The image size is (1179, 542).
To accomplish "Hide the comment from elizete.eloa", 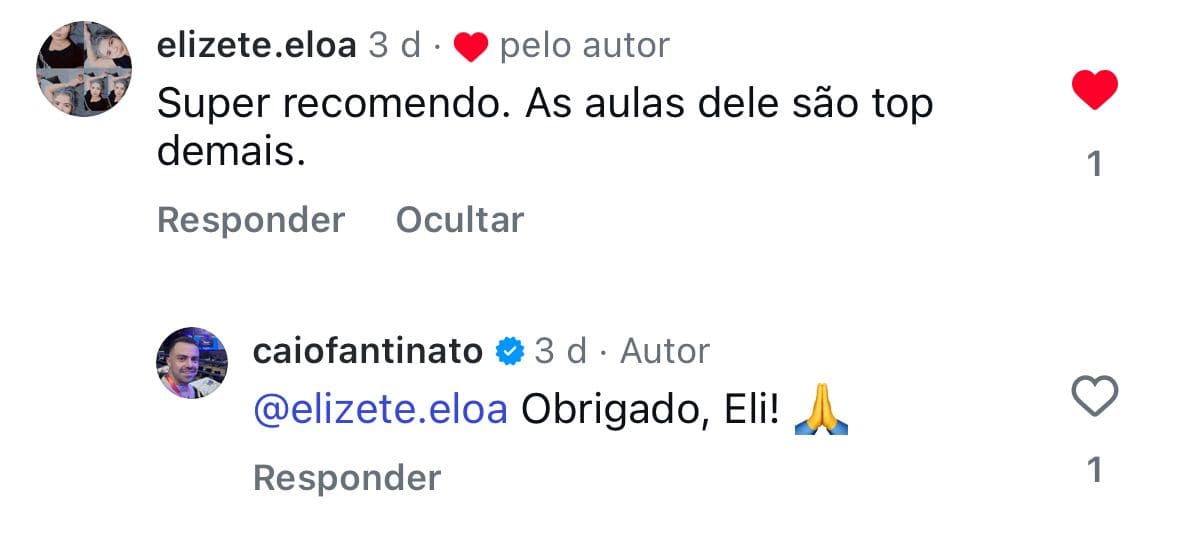I will click(459, 220).
